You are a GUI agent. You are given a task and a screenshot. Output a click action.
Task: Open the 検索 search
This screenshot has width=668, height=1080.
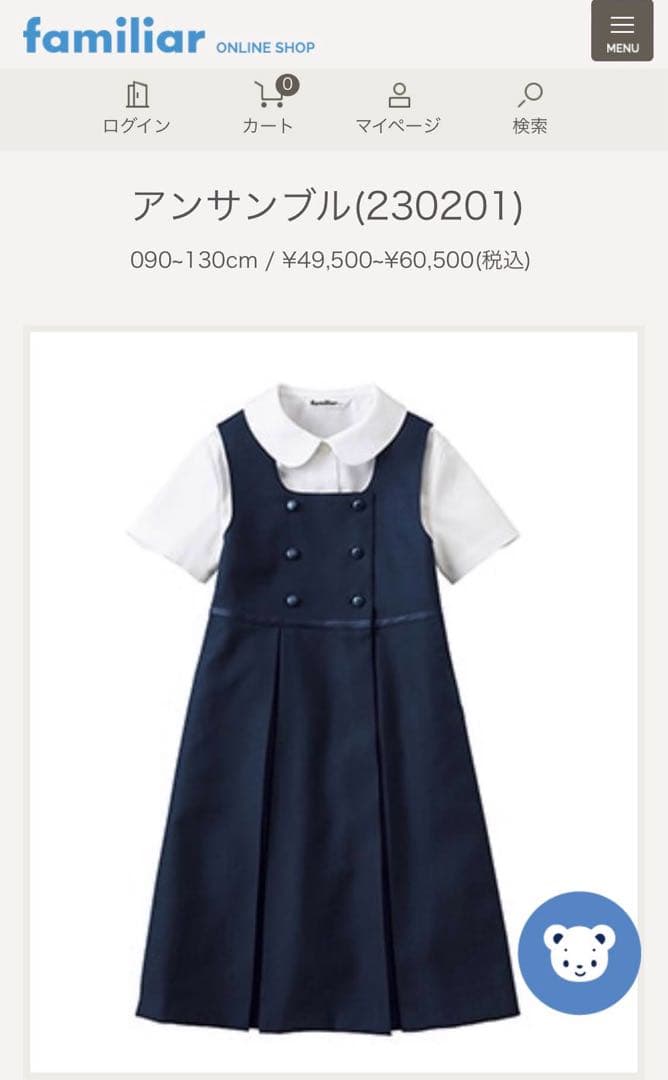tap(530, 108)
